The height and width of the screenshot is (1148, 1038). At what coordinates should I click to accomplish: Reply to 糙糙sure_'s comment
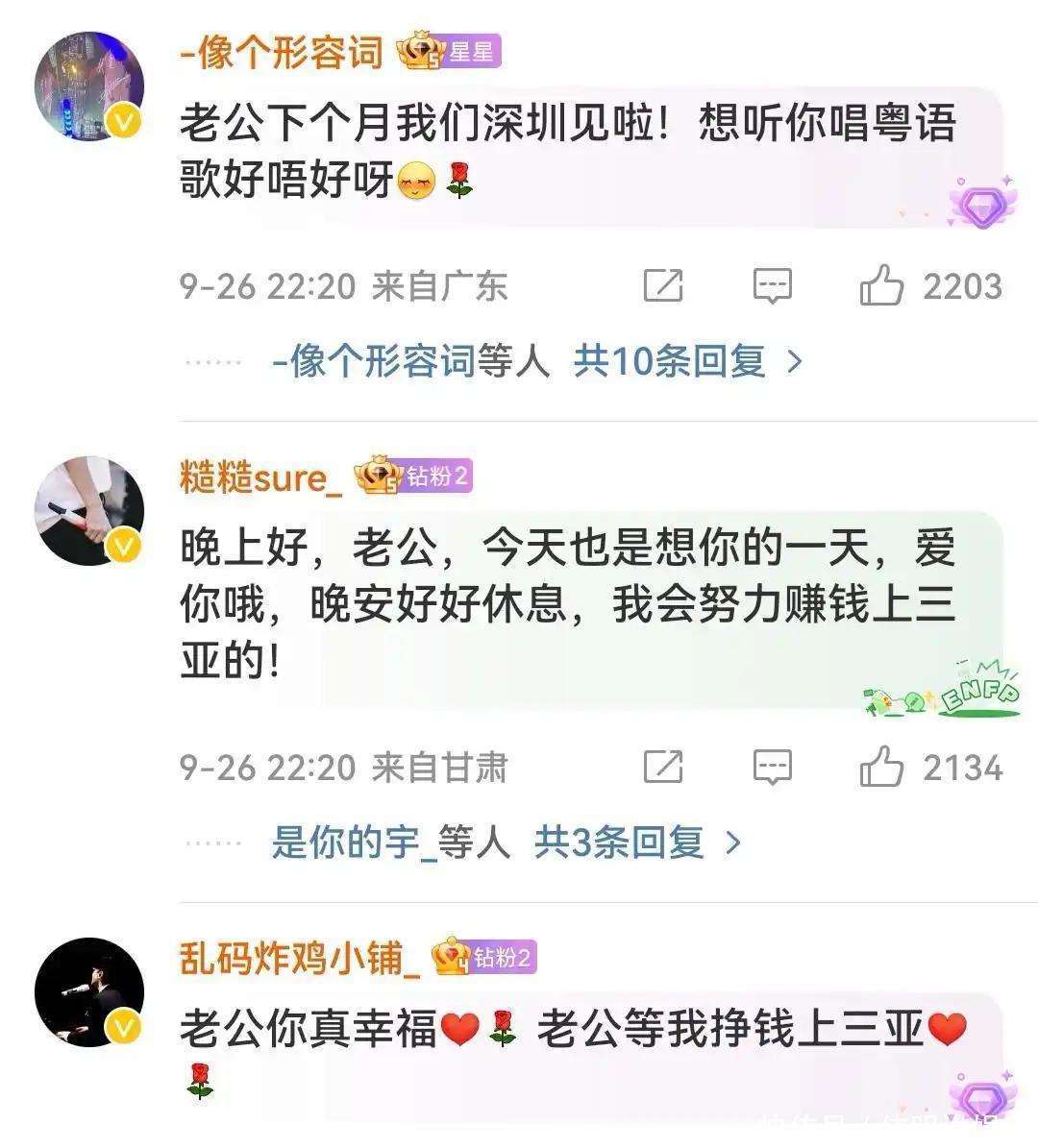tap(772, 768)
